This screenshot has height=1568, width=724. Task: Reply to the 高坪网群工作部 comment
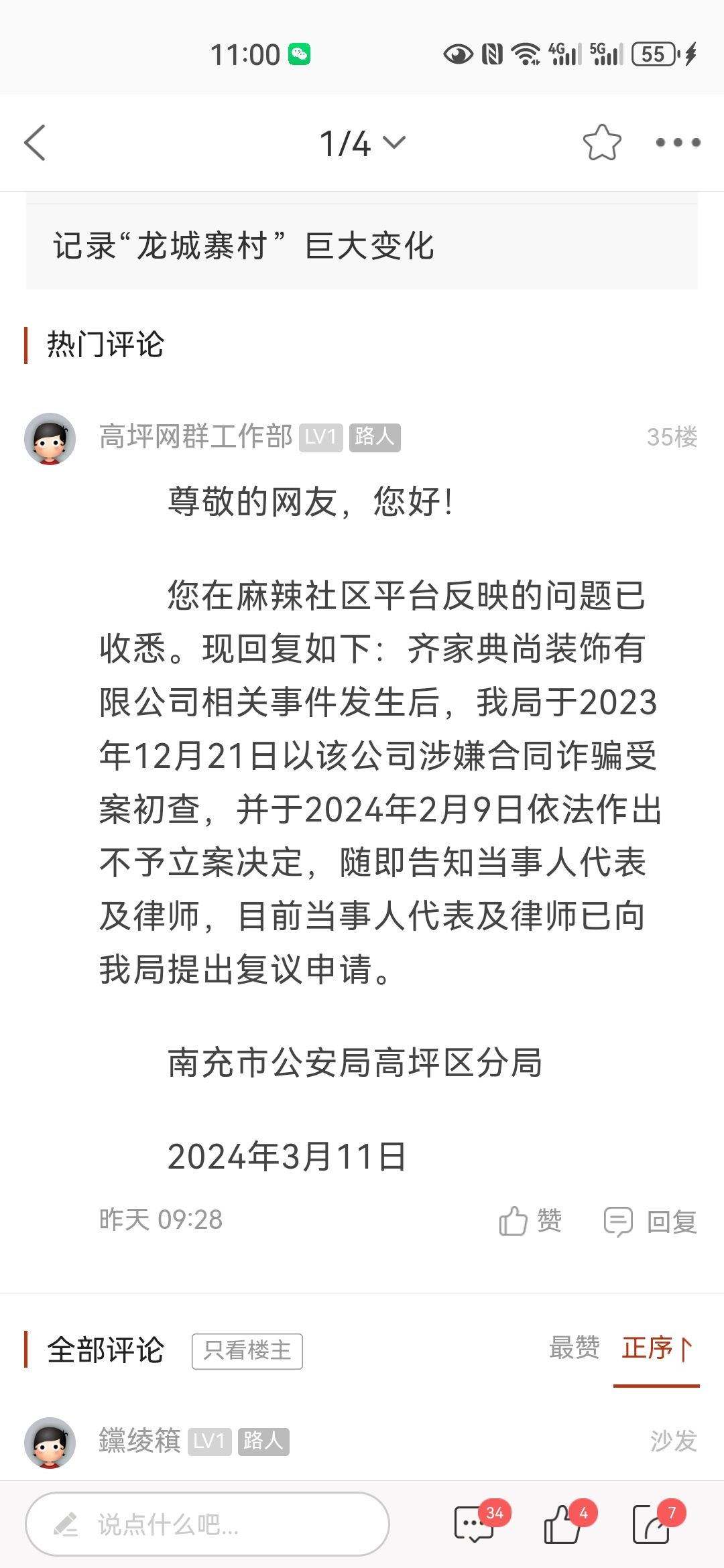click(x=650, y=1221)
